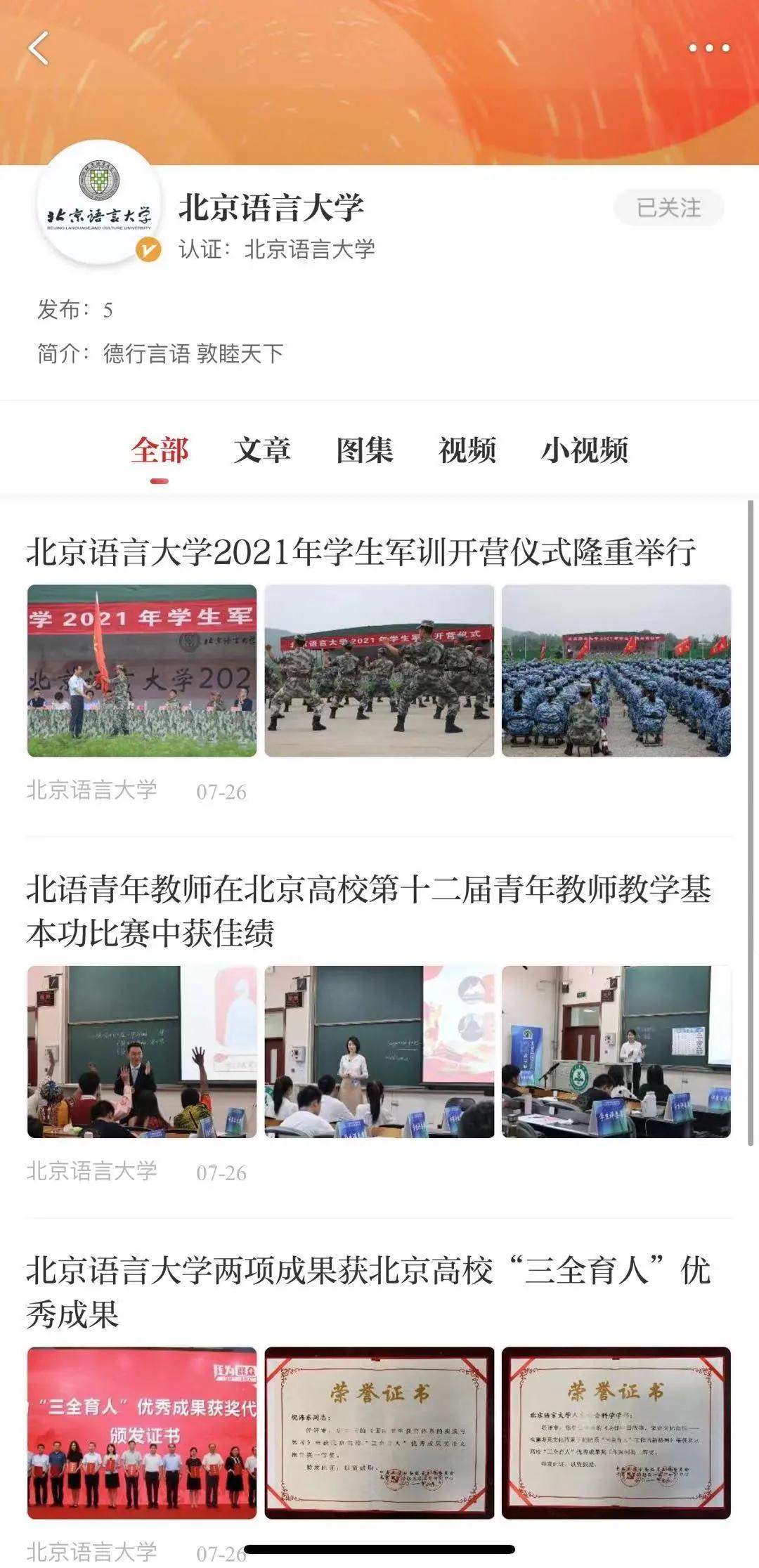Open the 青年教师教学基本功比赛 article
Viewport: 759px width, 1568px height.
point(368,910)
